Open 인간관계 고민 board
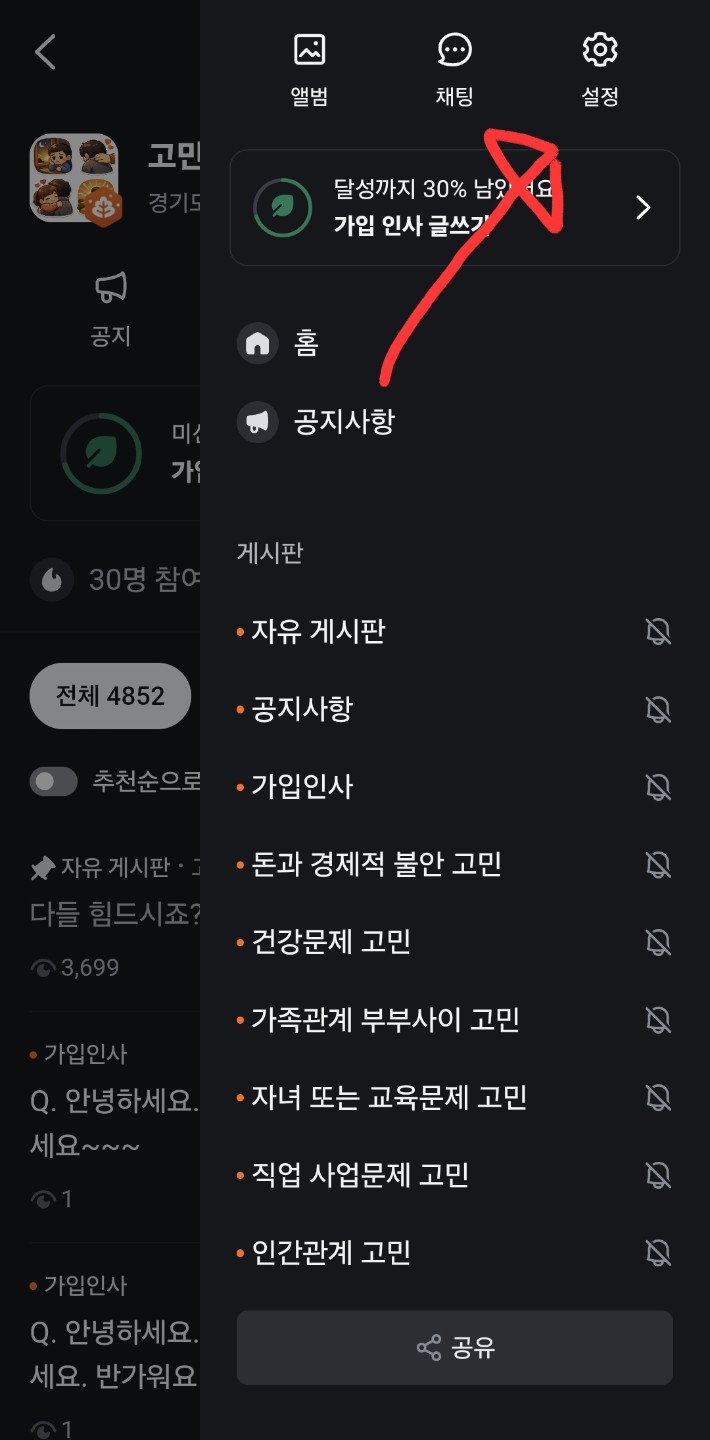Screen dimensions: 710x1440 (331, 1253)
